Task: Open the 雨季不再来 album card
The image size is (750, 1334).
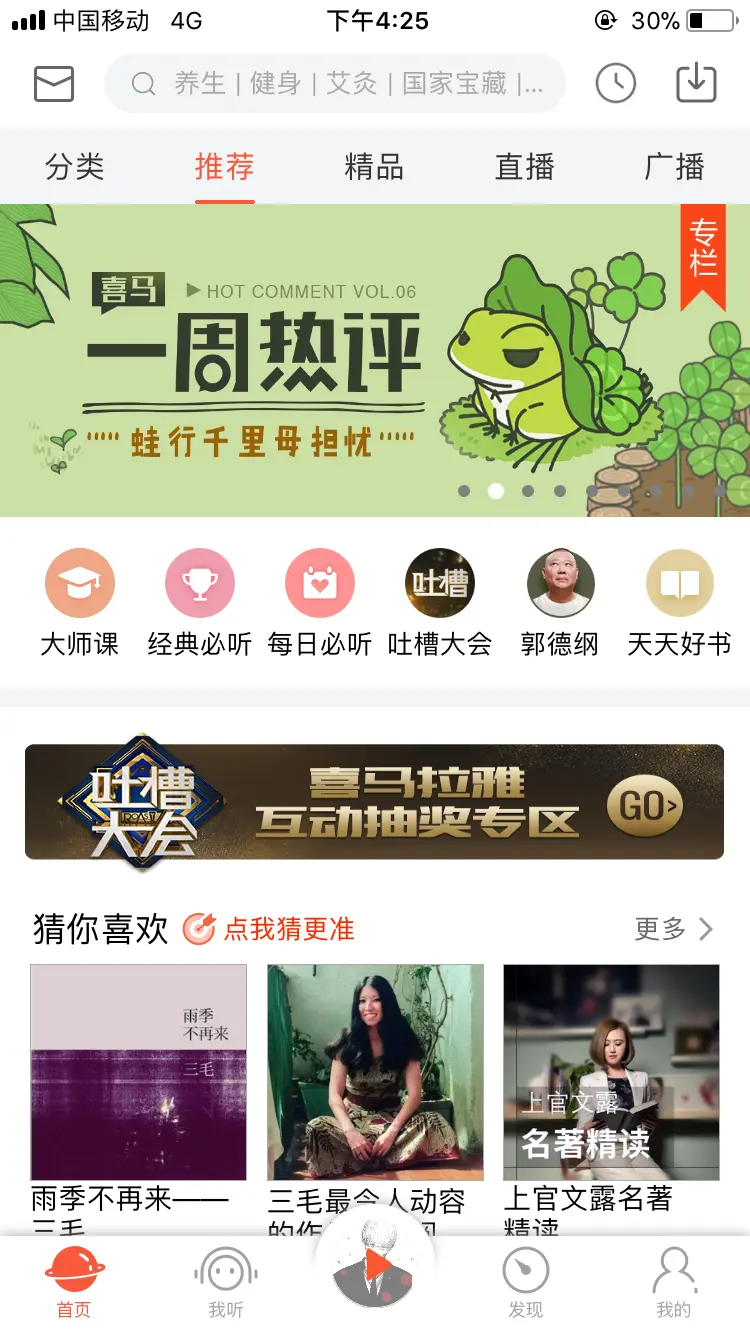Action: pos(139,1072)
